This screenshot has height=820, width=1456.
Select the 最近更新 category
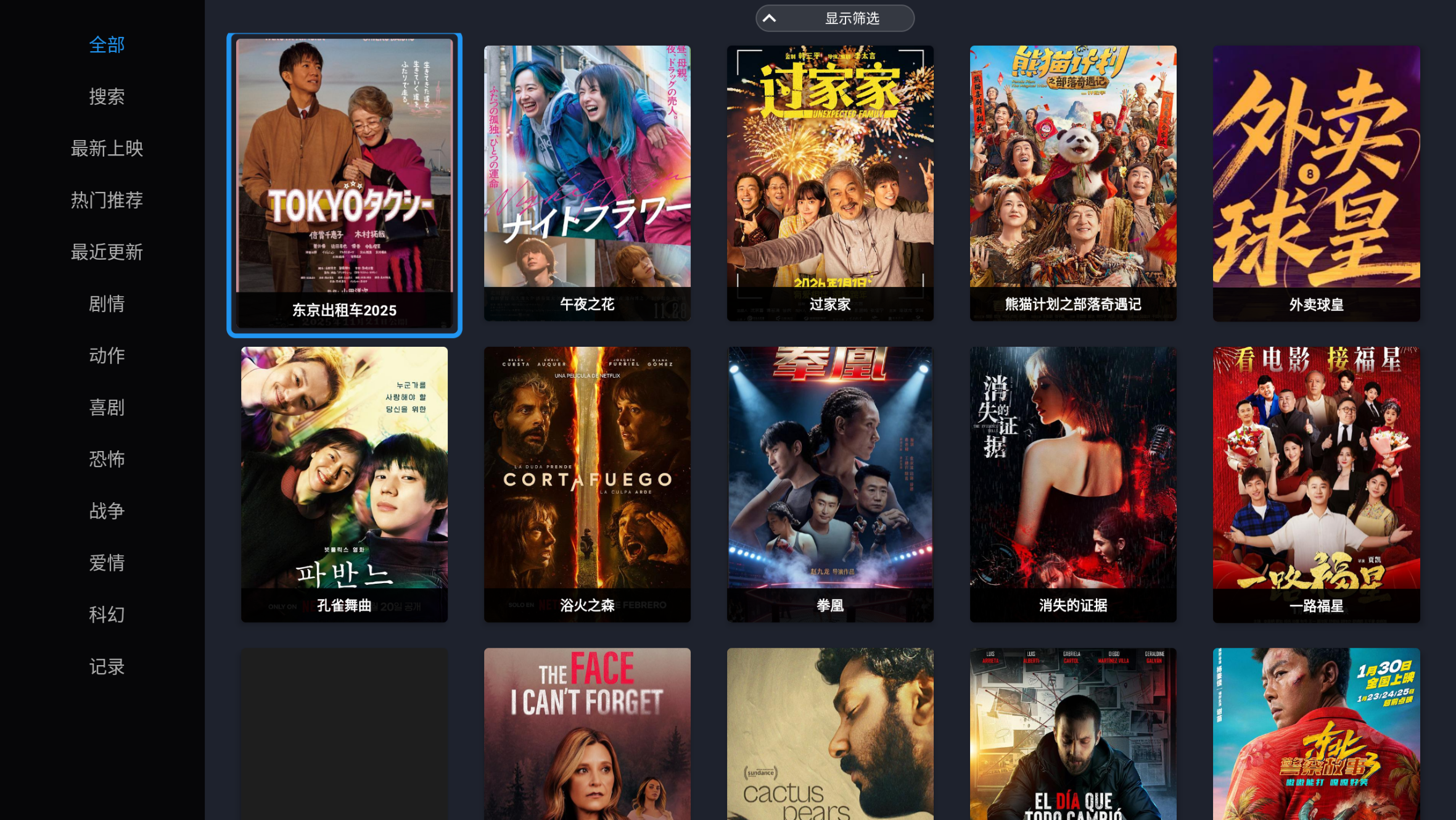[x=107, y=252]
